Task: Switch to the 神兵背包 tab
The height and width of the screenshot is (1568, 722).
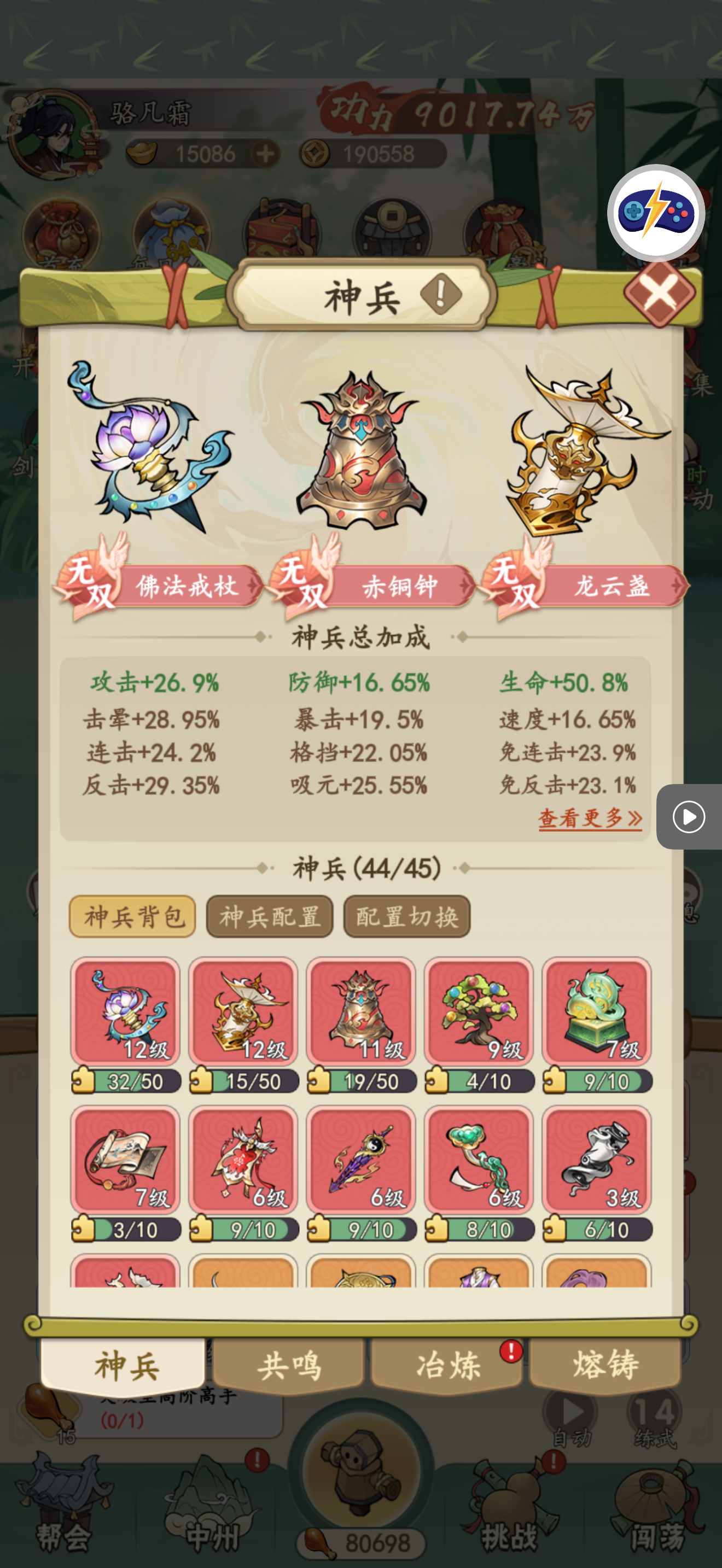Action: (133, 915)
